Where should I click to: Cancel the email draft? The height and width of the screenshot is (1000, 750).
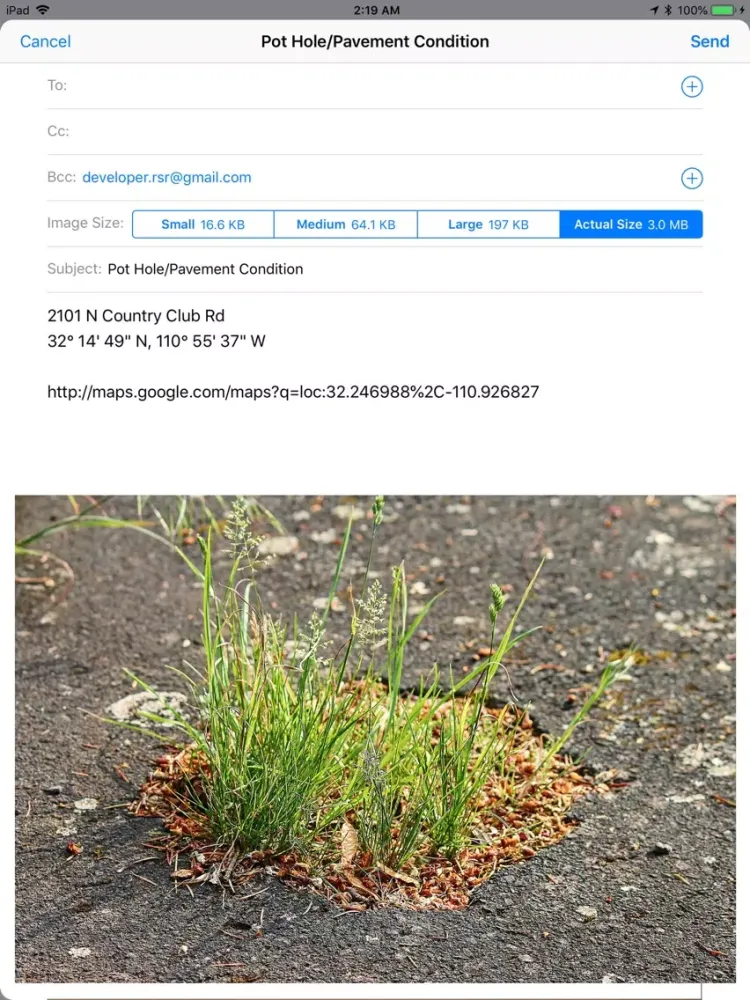45,41
